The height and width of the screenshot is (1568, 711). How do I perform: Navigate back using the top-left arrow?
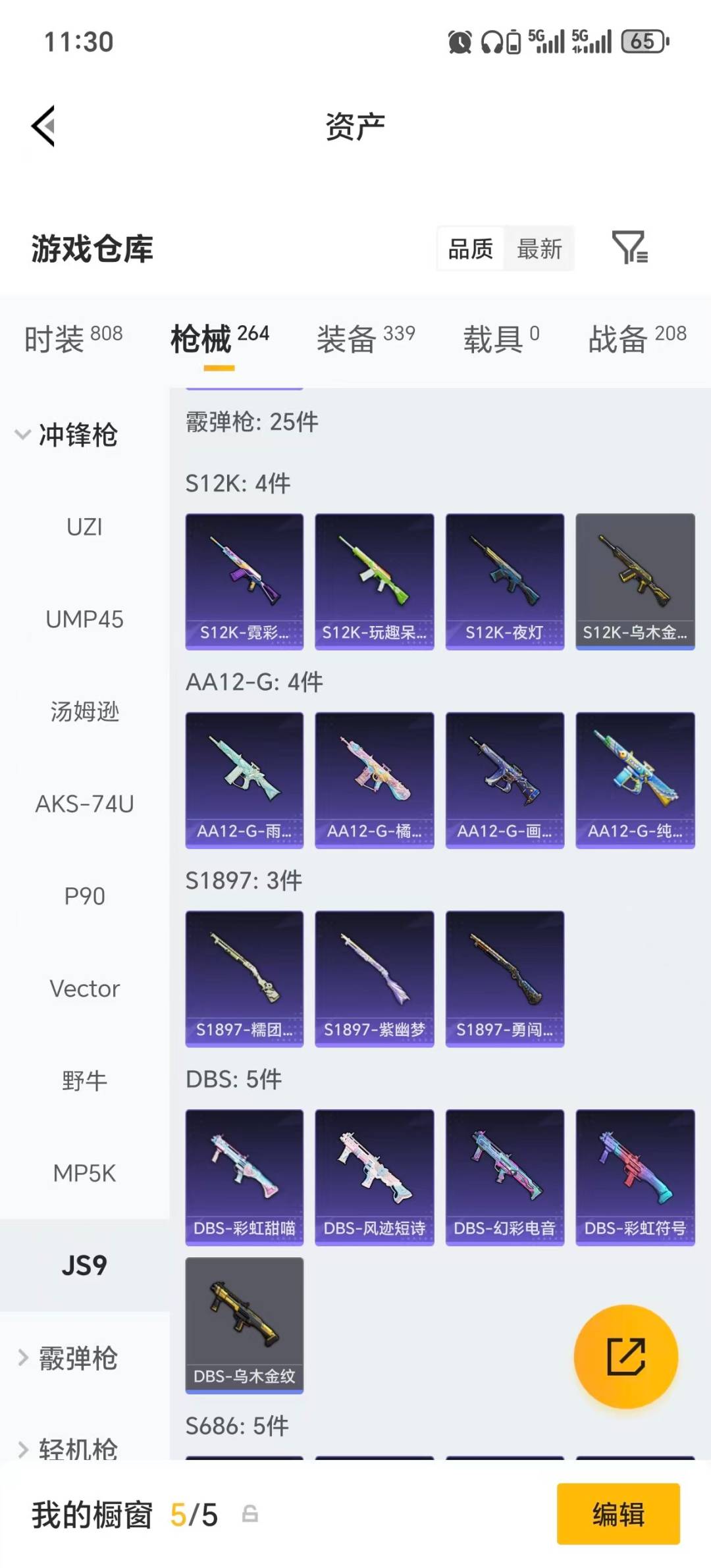pos(43,125)
